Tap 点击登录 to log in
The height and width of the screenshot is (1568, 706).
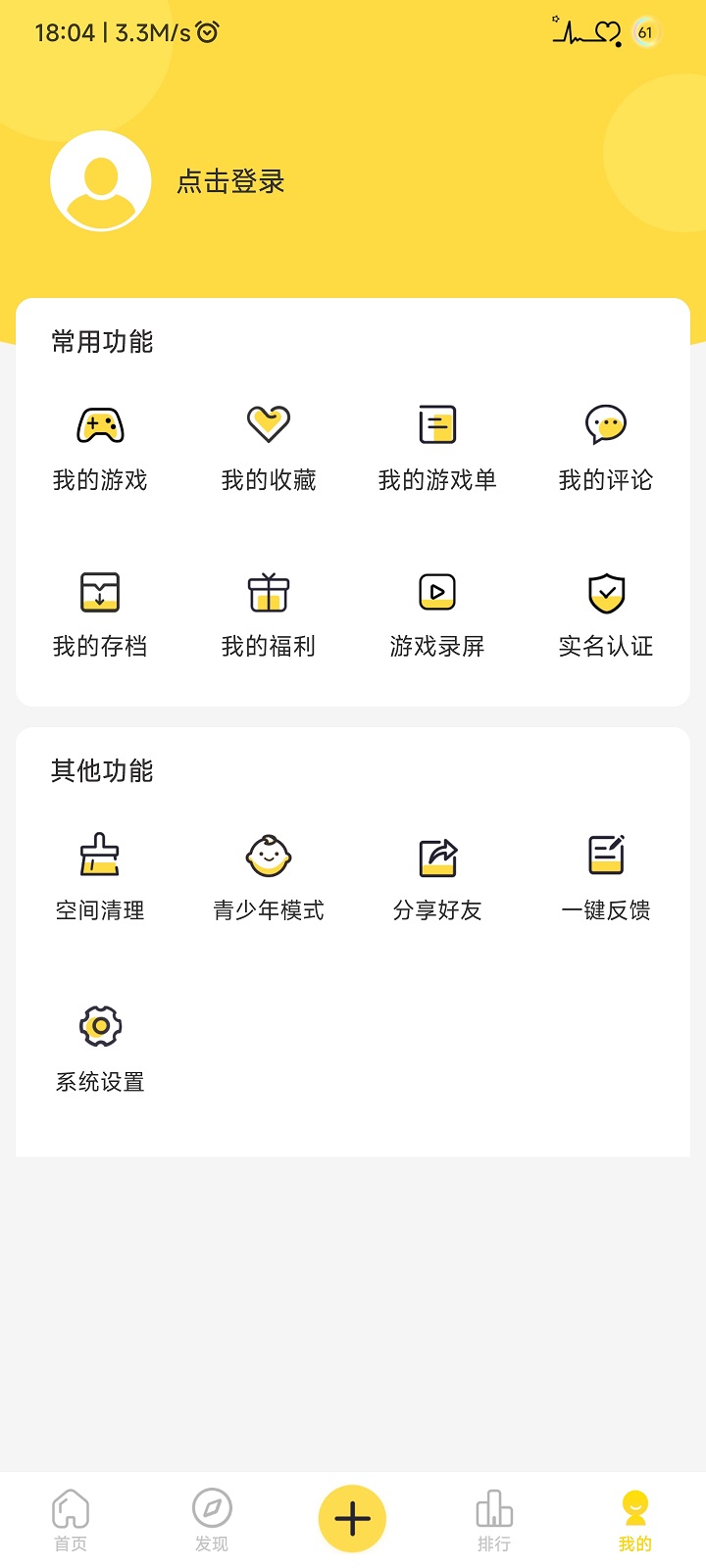(230, 181)
